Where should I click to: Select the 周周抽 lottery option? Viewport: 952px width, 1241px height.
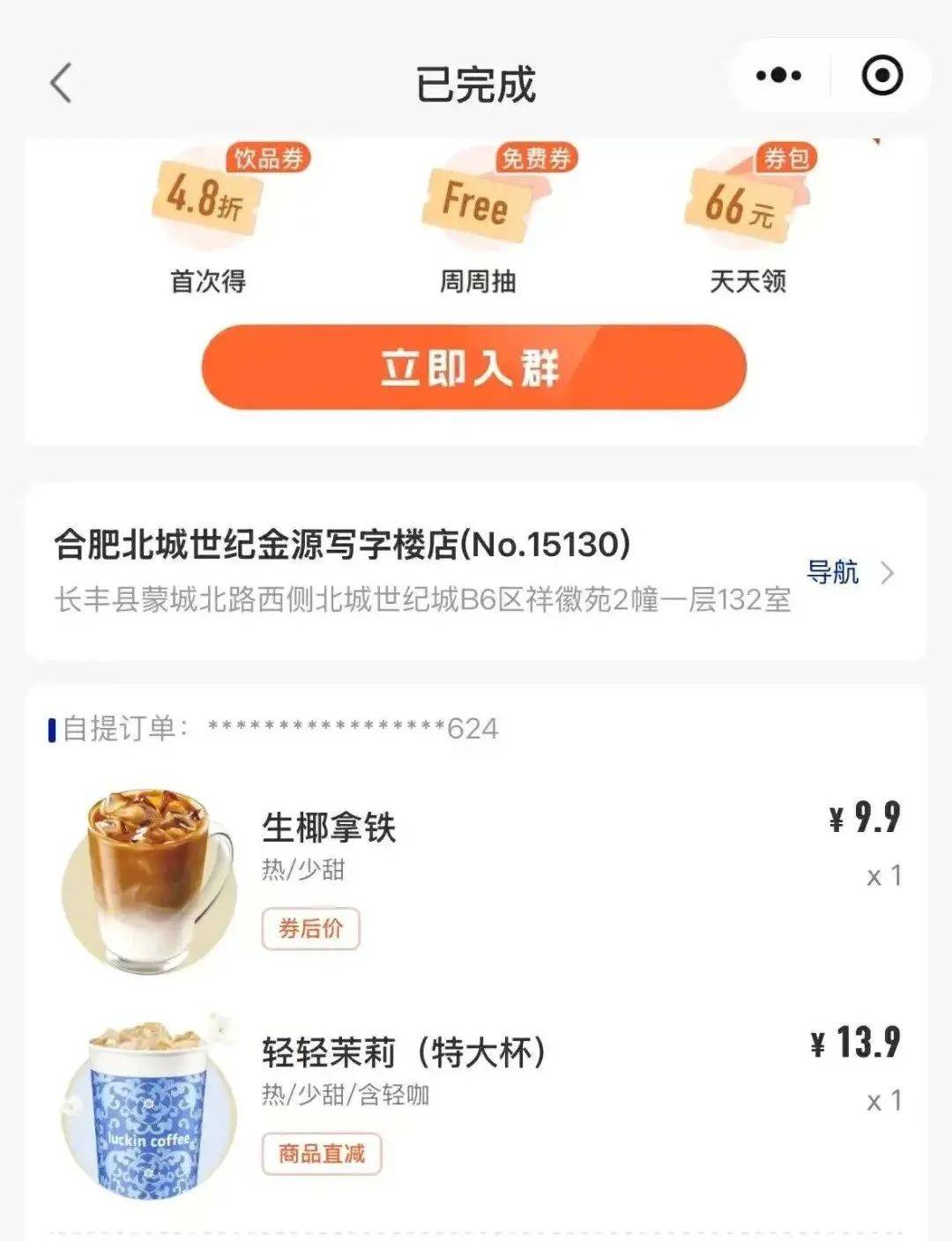[x=474, y=279]
